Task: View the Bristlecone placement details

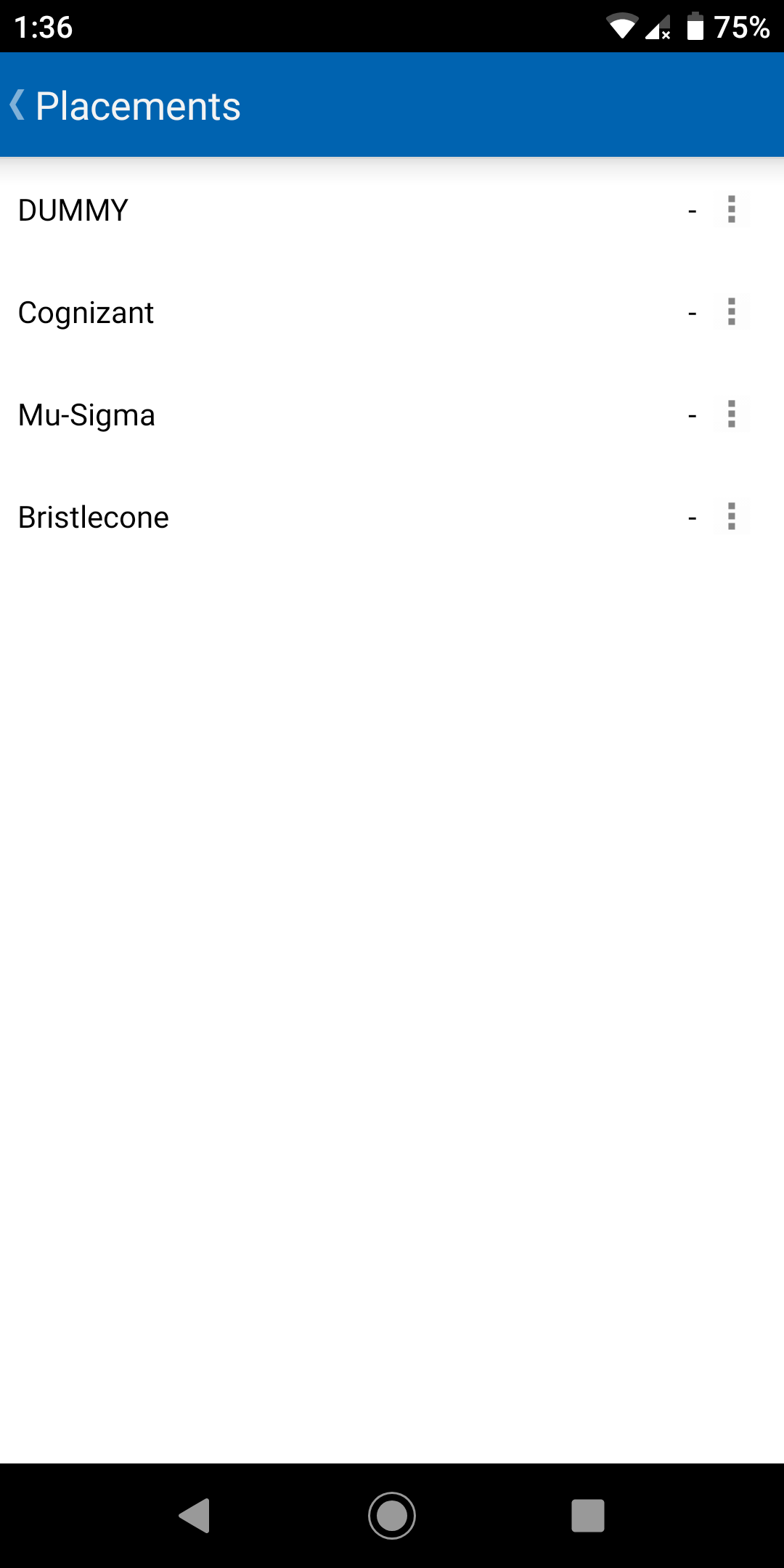Action: tap(94, 518)
